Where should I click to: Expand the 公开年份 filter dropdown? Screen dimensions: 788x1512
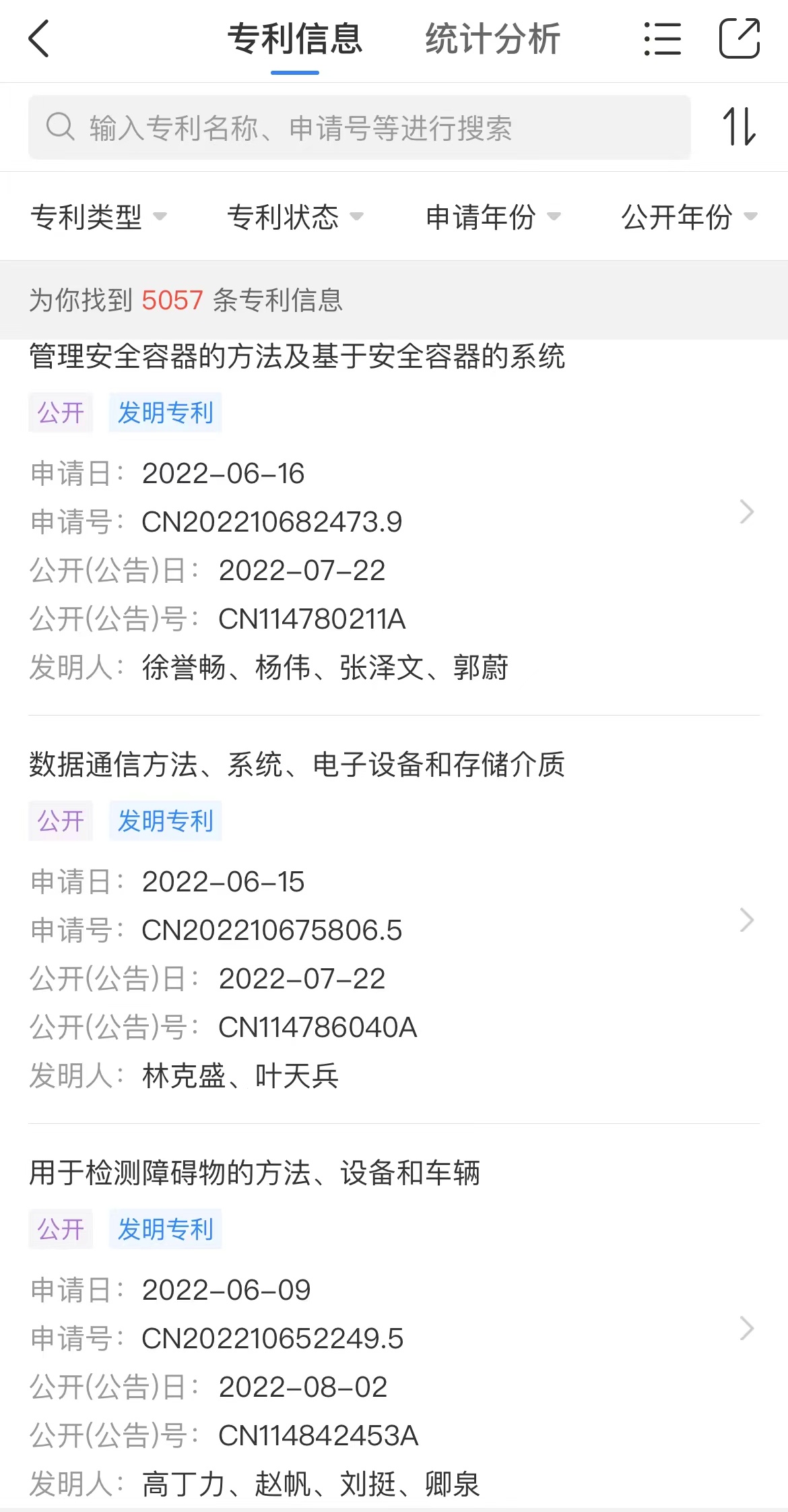pyautogui.click(x=689, y=217)
